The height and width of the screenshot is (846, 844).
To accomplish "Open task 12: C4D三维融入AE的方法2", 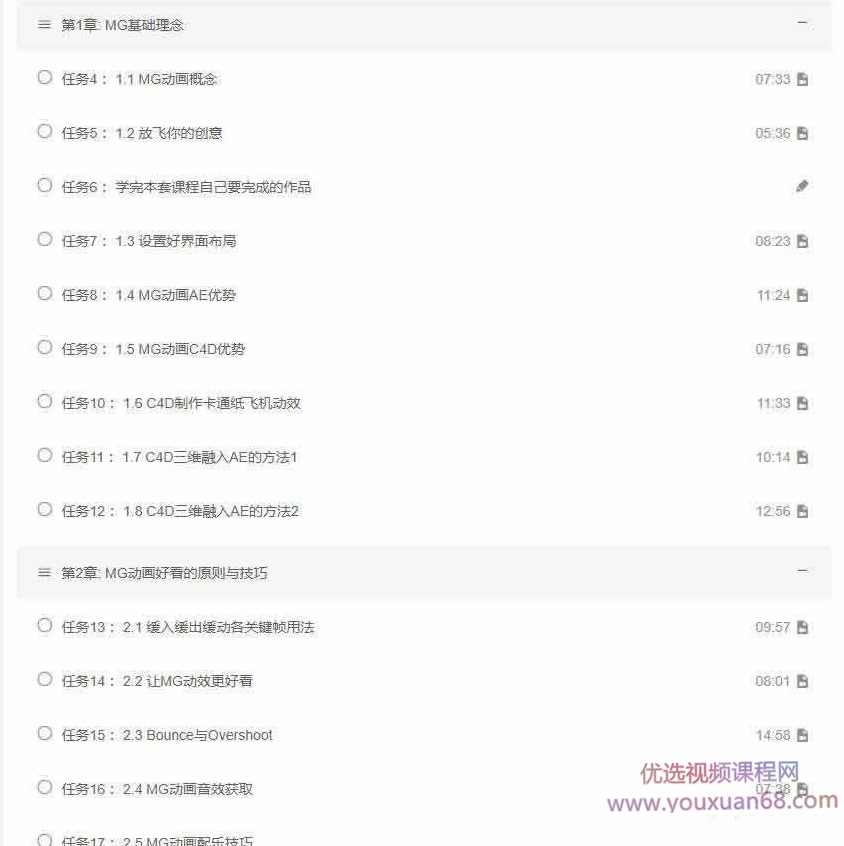I will pyautogui.click(x=210, y=511).
